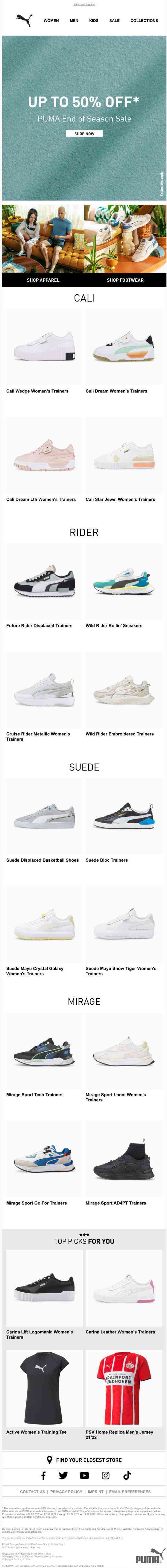This screenshot has width=167, height=1568.
Task: Open the MEN navigation link
Action: [x=74, y=21]
